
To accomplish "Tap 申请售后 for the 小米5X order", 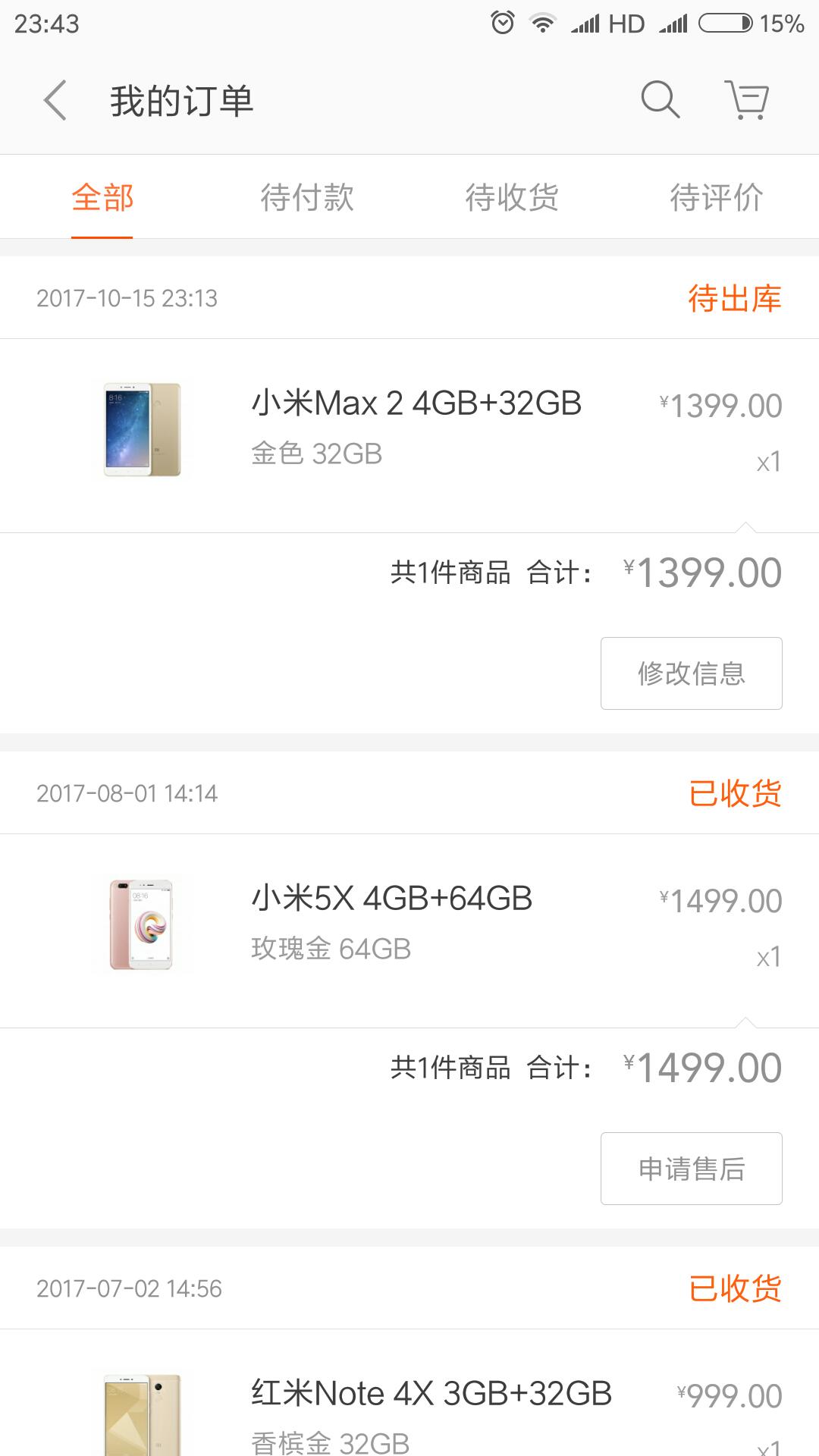I will tap(691, 1169).
